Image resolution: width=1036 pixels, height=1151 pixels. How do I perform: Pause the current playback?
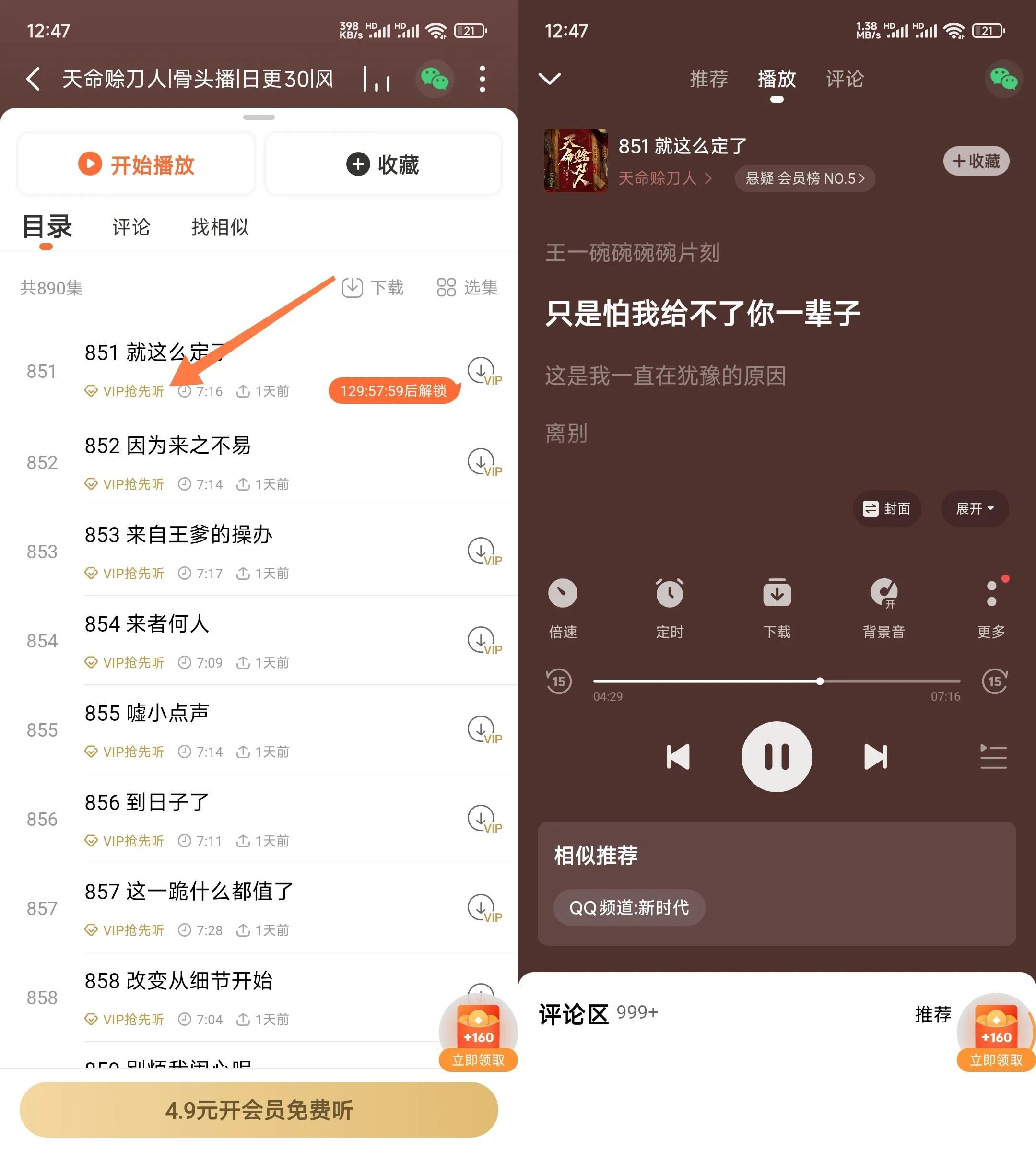(x=777, y=756)
